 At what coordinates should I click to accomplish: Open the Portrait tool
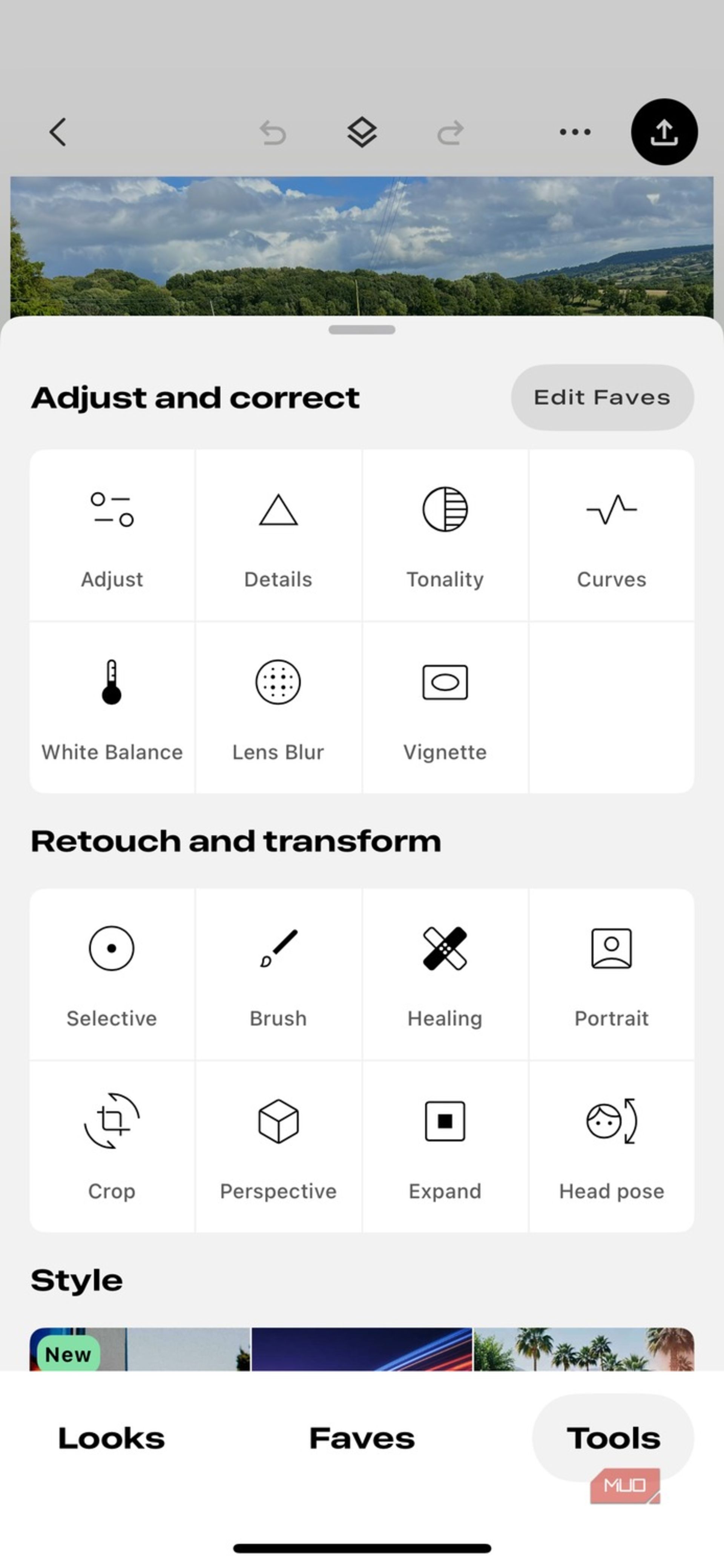point(612,974)
